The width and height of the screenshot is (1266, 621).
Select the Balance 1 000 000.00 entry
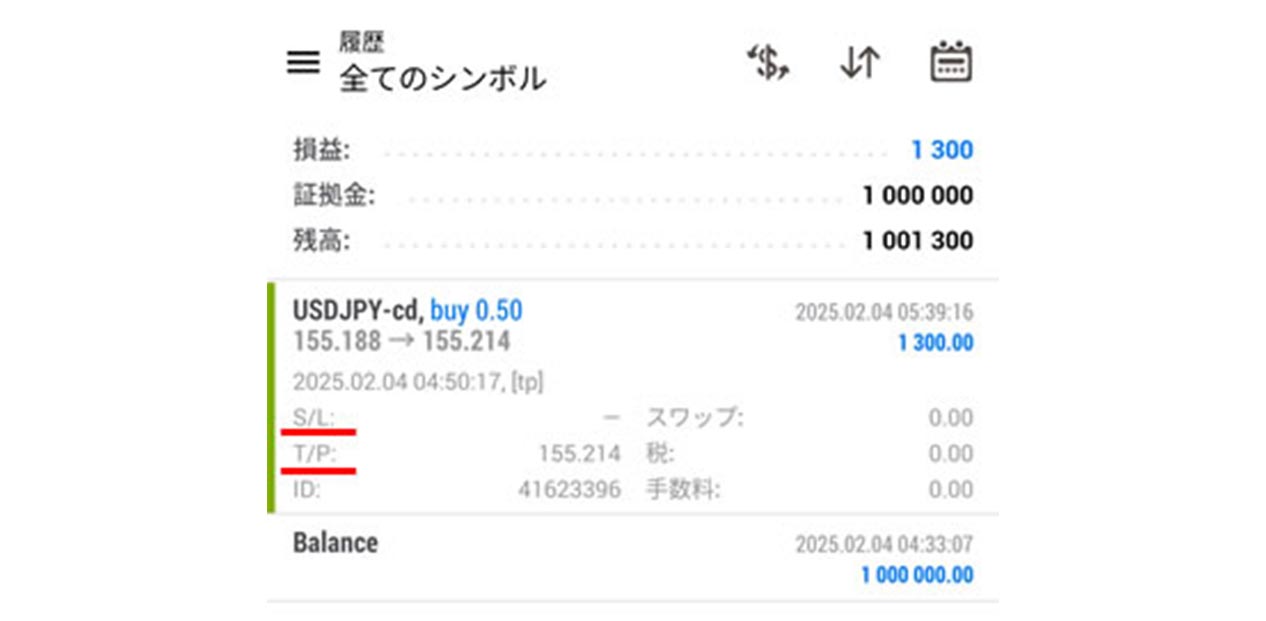coord(632,558)
